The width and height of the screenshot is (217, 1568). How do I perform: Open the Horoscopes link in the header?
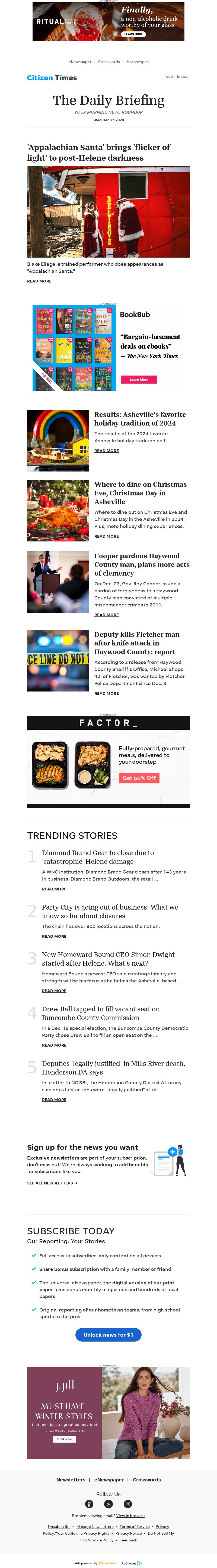click(x=137, y=61)
